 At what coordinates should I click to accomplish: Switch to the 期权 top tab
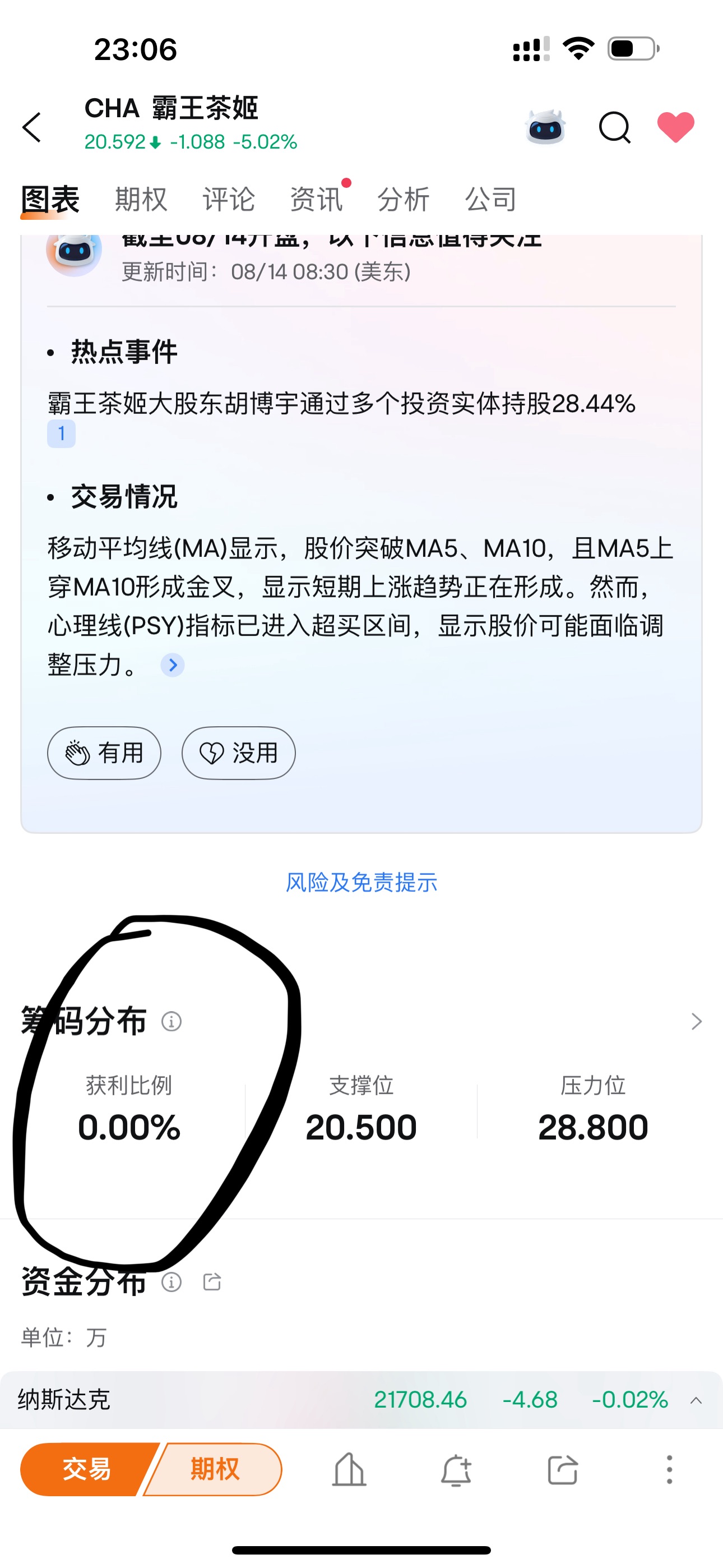click(141, 199)
